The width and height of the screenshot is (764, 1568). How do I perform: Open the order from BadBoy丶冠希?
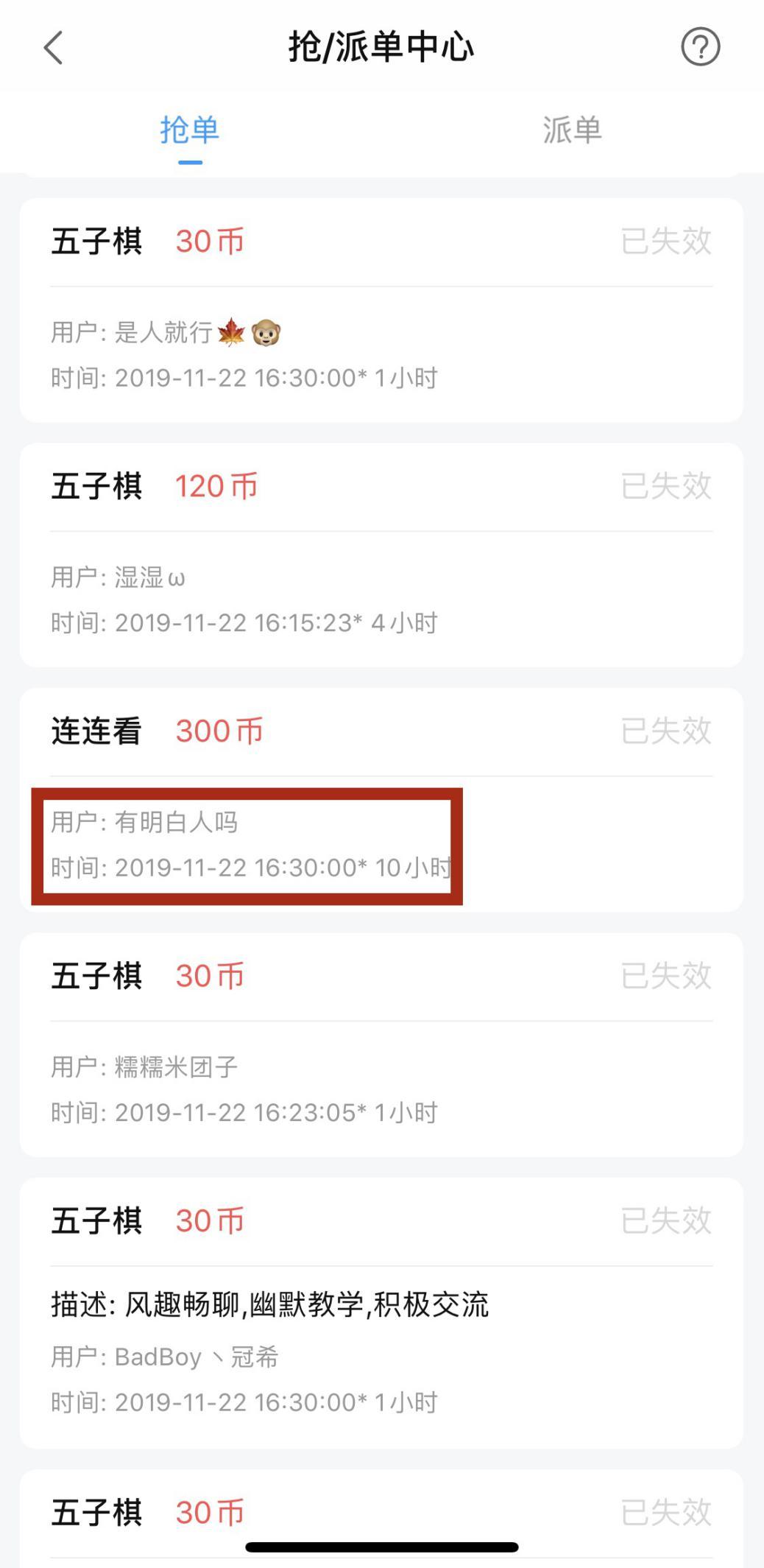(x=381, y=1313)
